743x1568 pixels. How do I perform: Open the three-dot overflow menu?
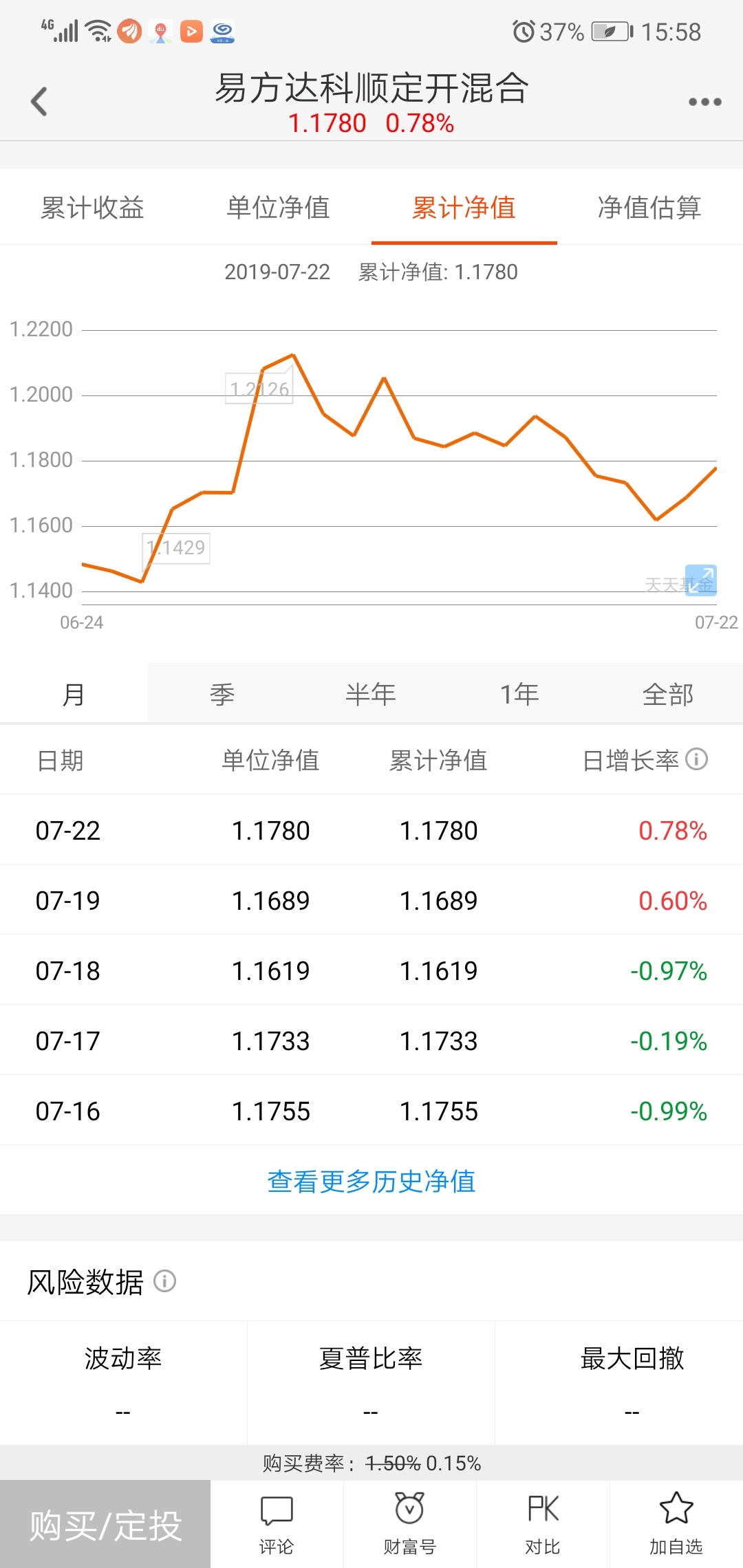click(704, 102)
